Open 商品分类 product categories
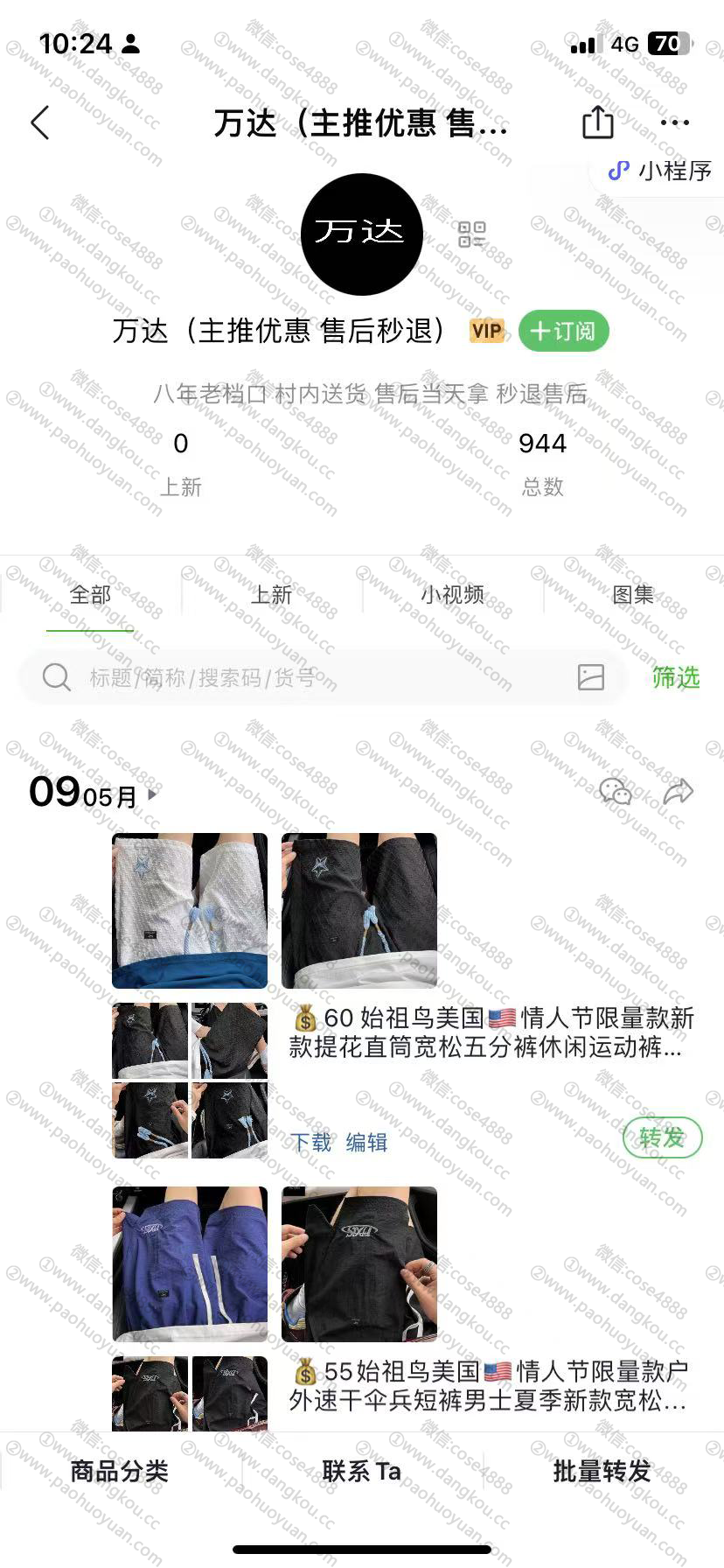 pos(119,1471)
